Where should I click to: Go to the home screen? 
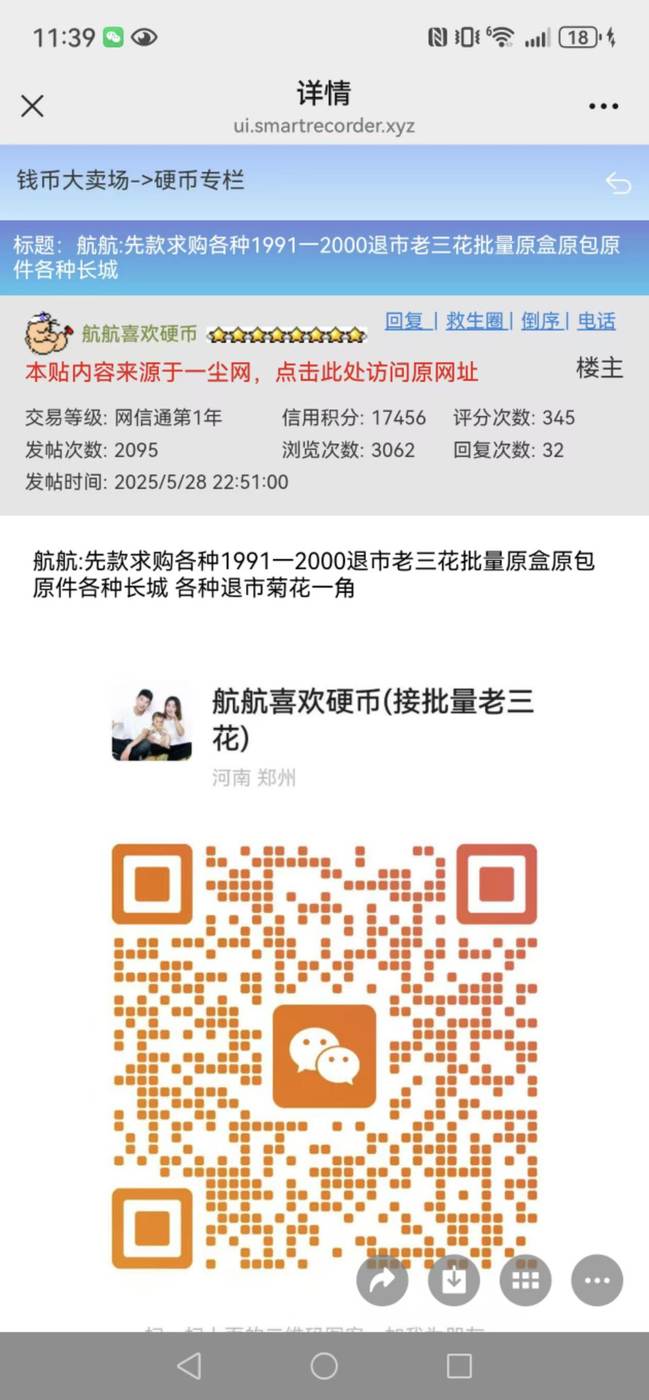324,1365
